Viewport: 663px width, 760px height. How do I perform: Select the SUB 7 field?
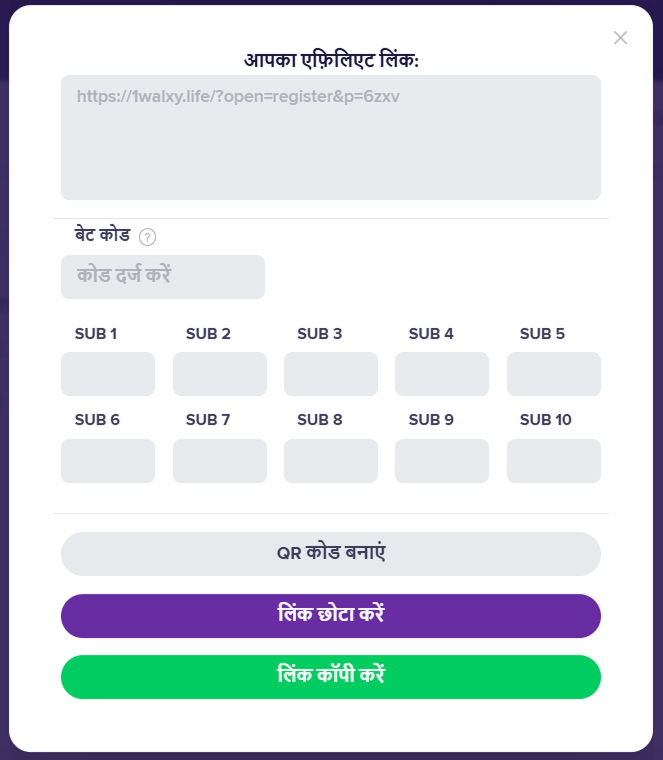(219, 461)
